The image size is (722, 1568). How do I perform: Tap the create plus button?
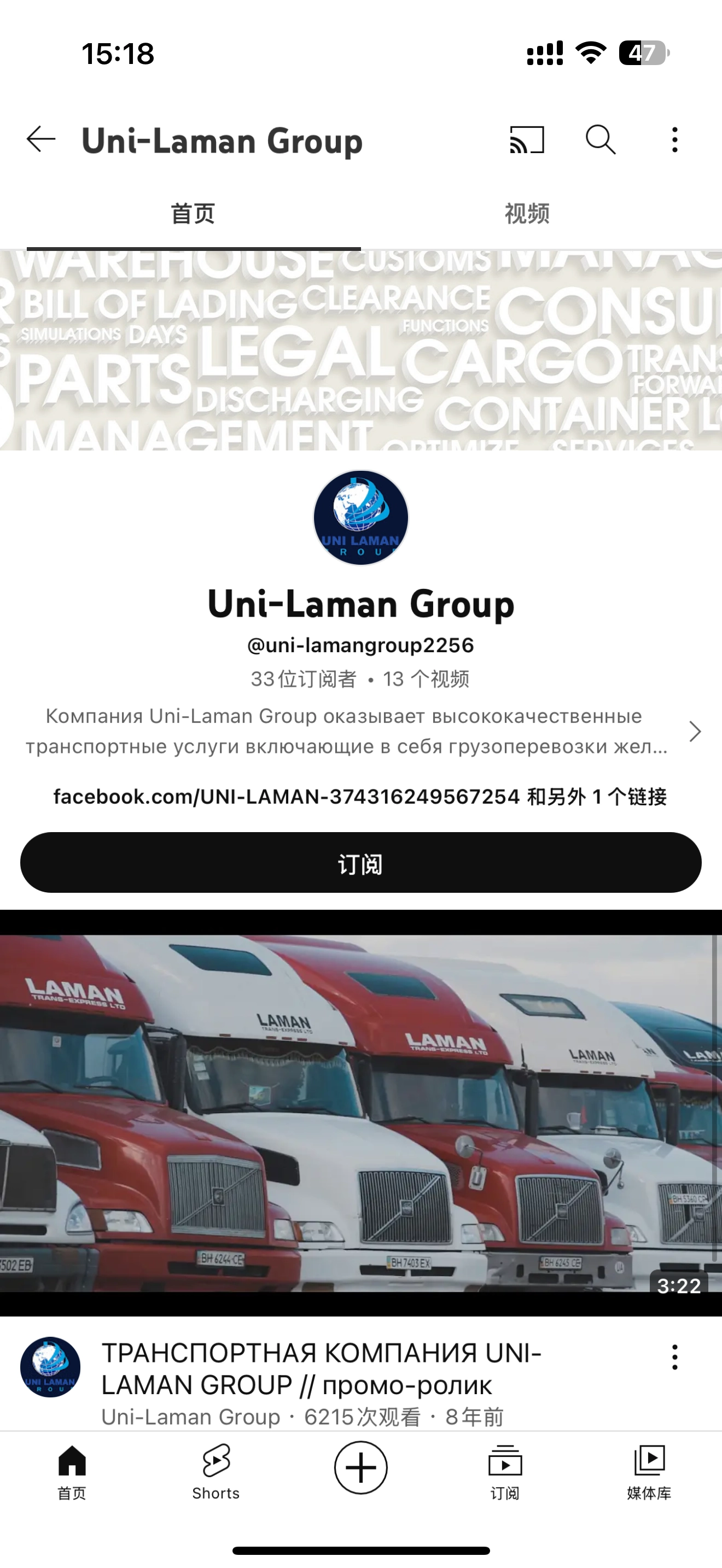[x=361, y=1467]
